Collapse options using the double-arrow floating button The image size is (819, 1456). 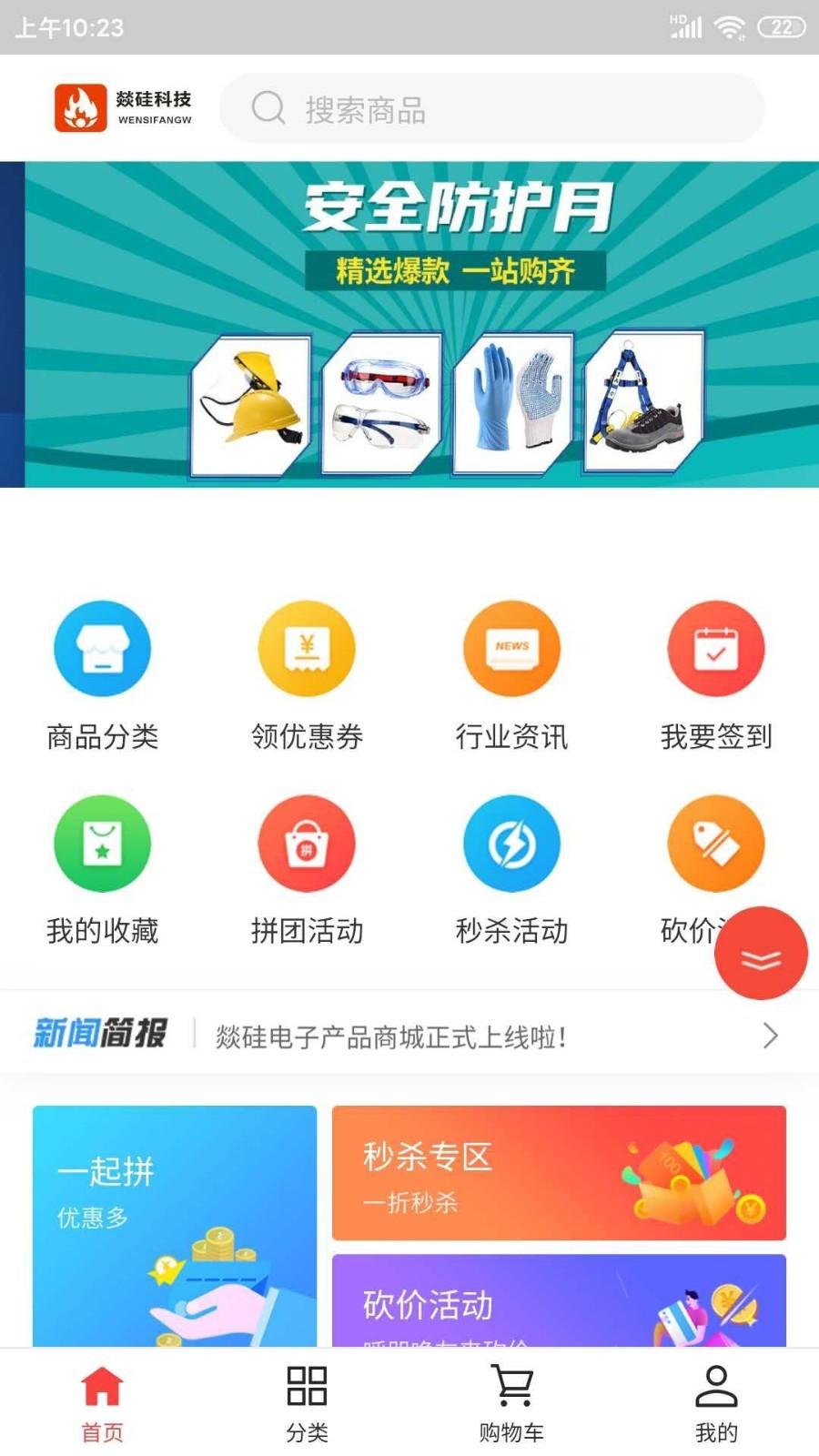761,952
